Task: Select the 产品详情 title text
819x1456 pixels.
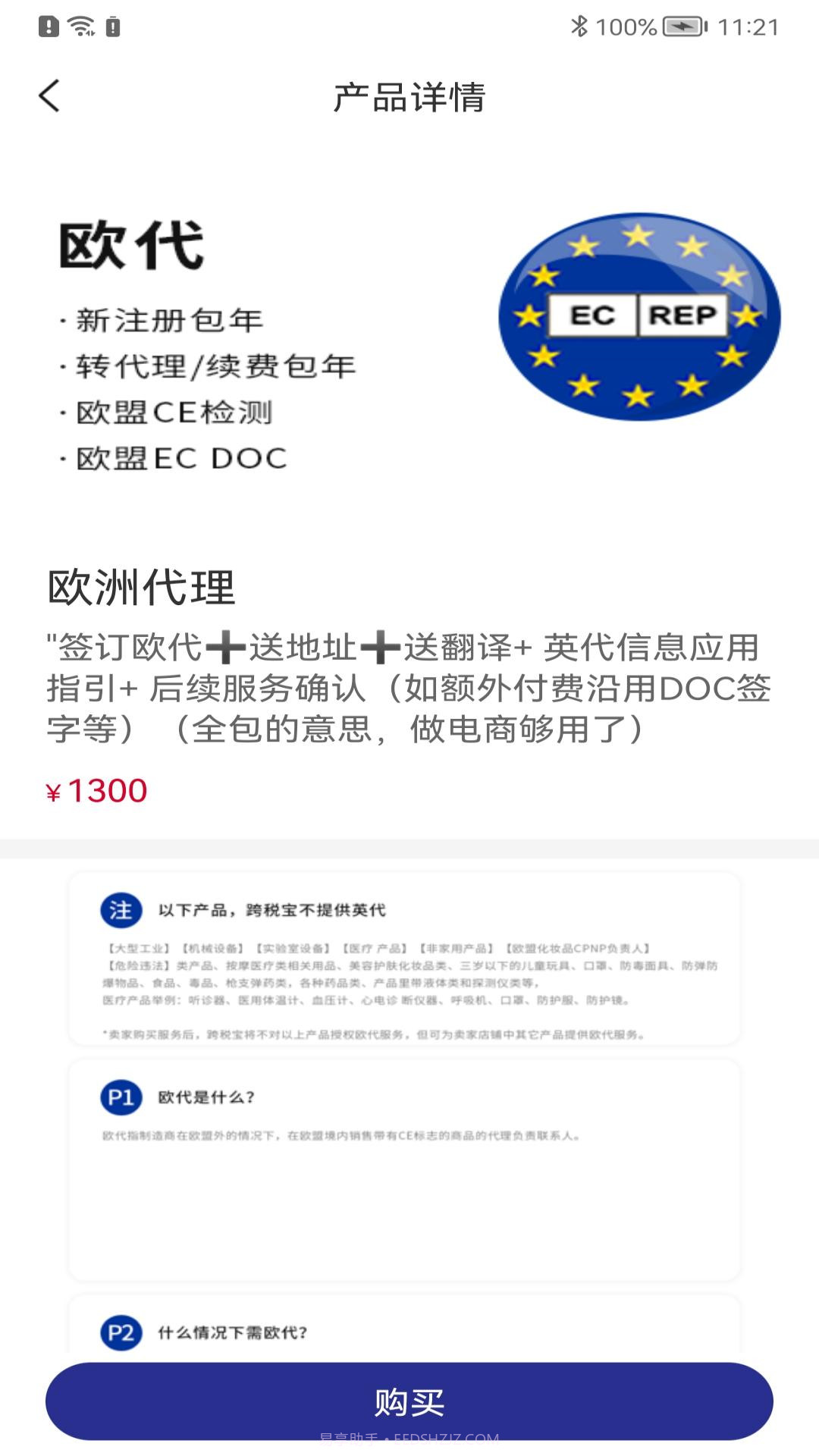Action: point(409,99)
